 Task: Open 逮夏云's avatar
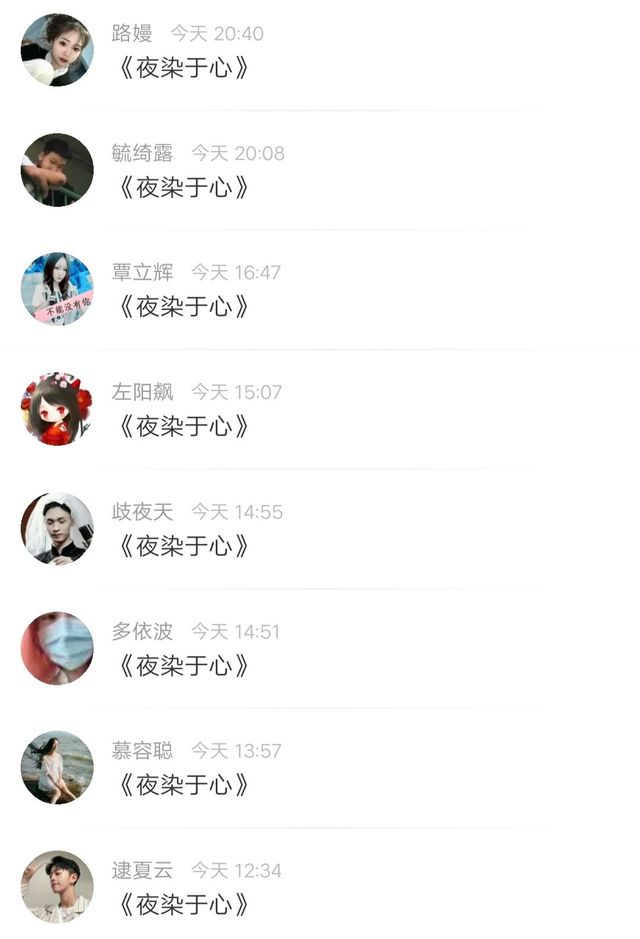click(57, 887)
